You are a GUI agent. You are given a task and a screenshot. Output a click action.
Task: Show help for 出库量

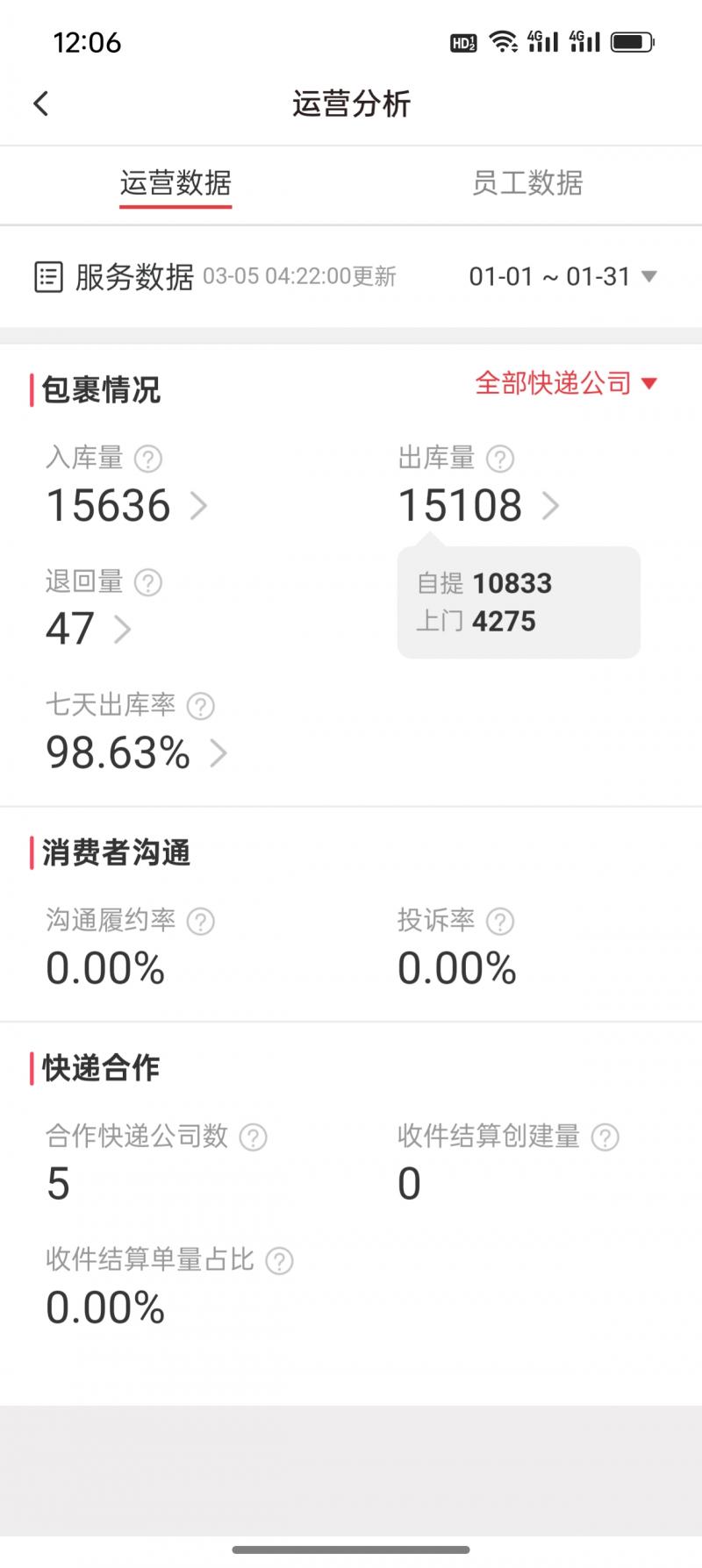pos(500,459)
